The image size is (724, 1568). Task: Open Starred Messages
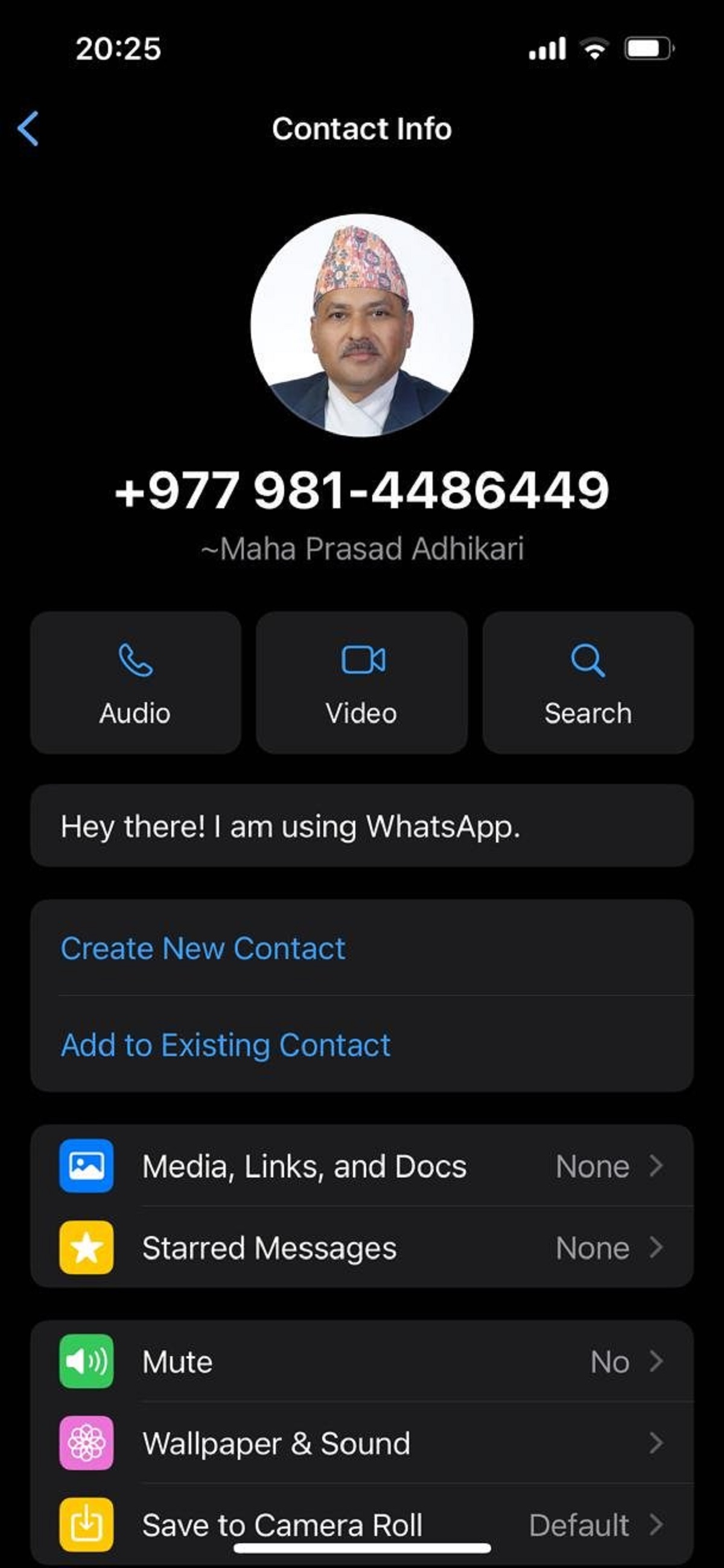361,1248
